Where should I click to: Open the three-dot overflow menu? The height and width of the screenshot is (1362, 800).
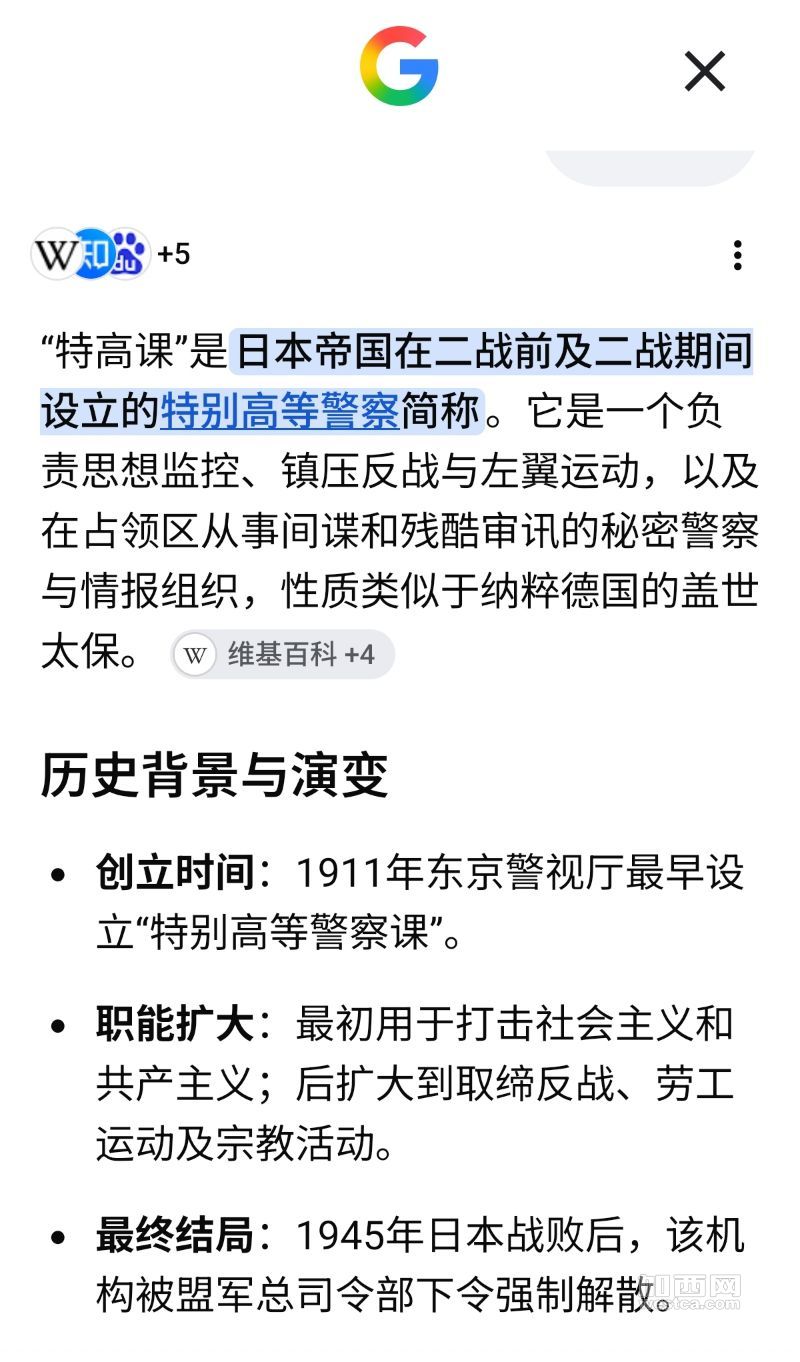click(737, 255)
